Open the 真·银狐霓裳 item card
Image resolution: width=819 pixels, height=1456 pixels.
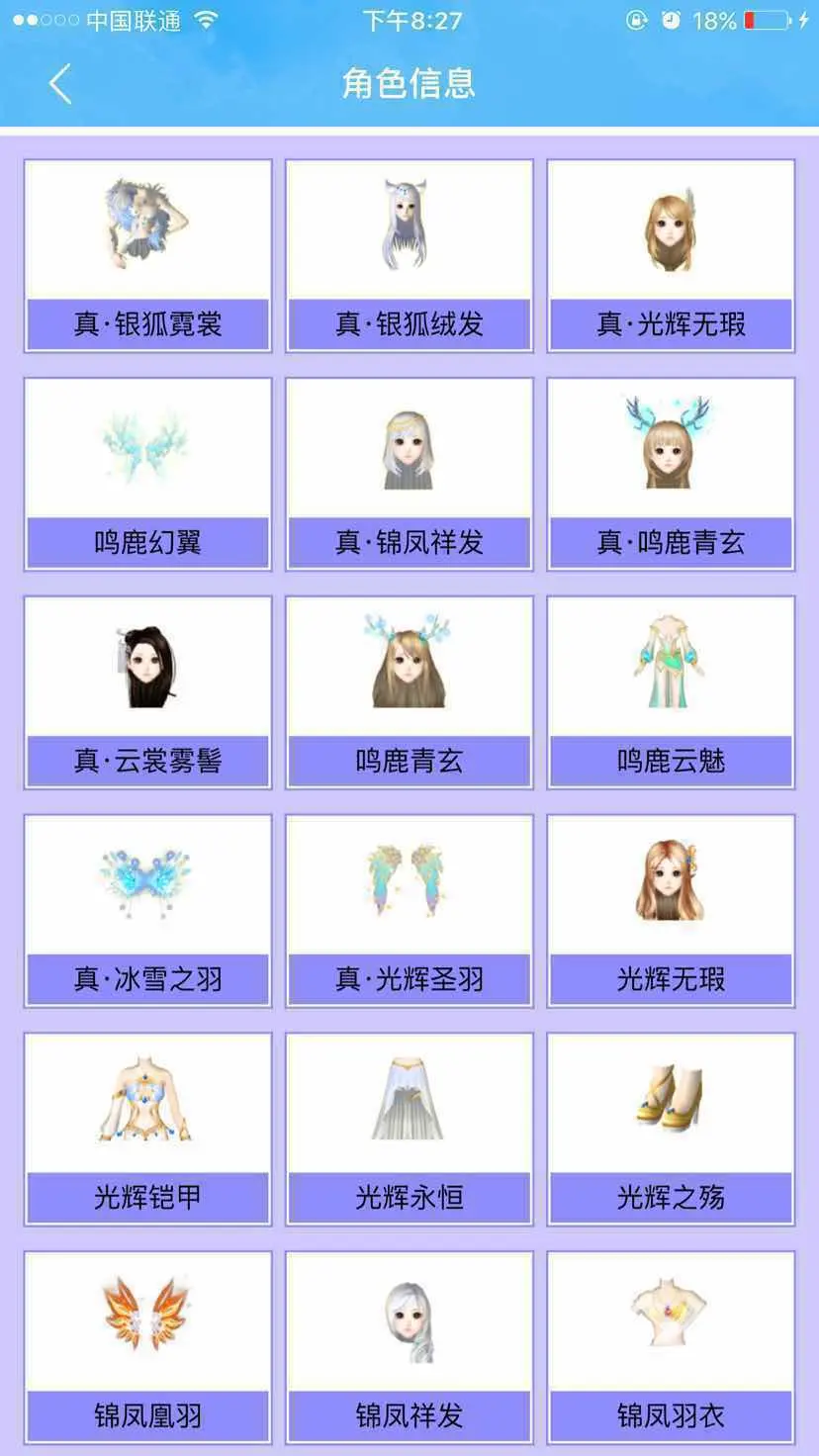coord(147,255)
